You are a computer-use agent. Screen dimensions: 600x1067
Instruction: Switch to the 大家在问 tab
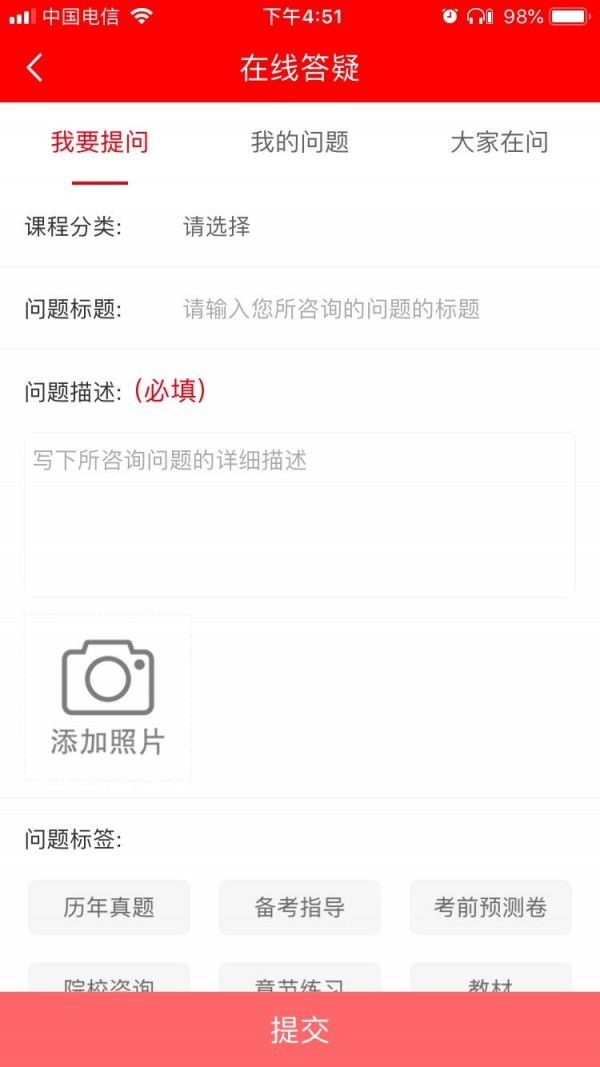click(499, 142)
